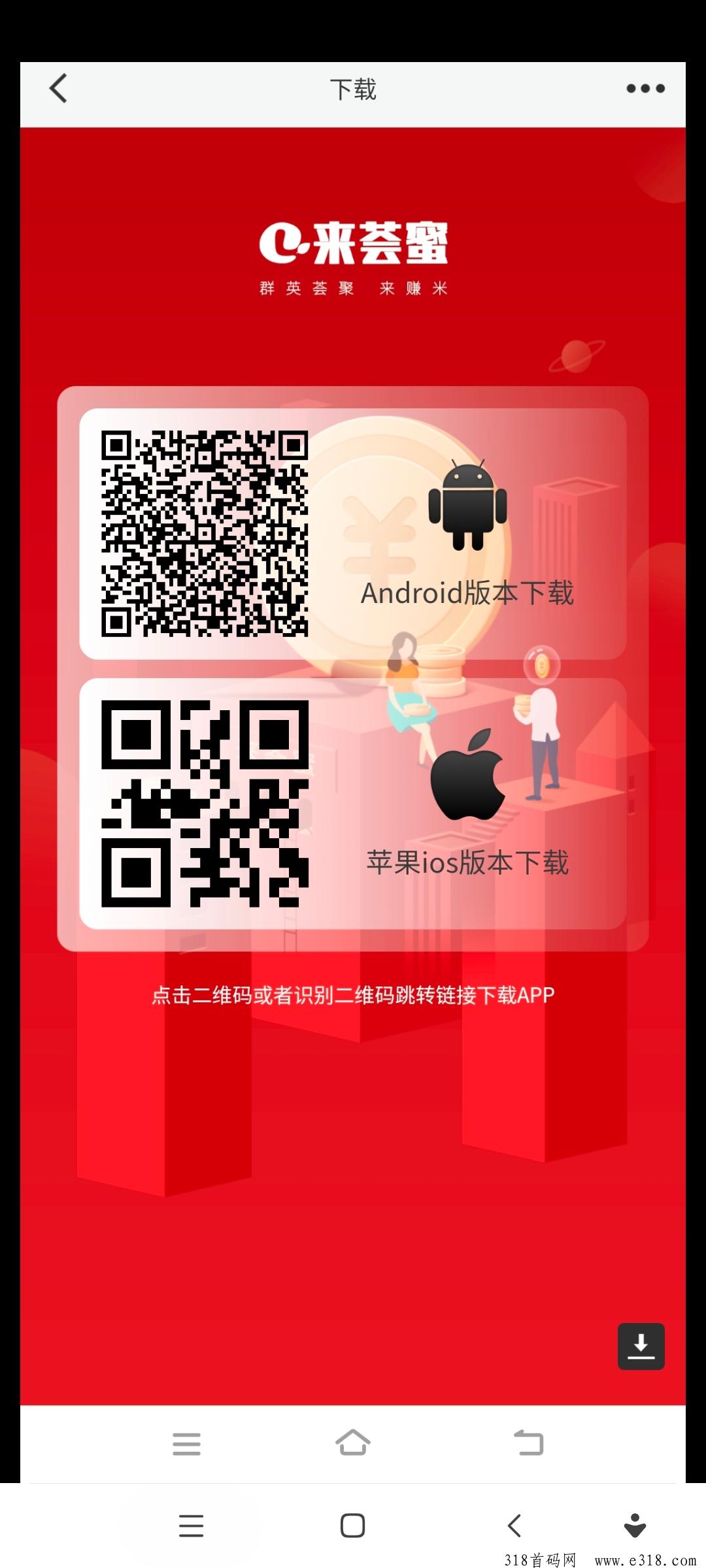Select the 苹果ios版本下载 card
This screenshot has width=706, height=1568.
point(353,804)
